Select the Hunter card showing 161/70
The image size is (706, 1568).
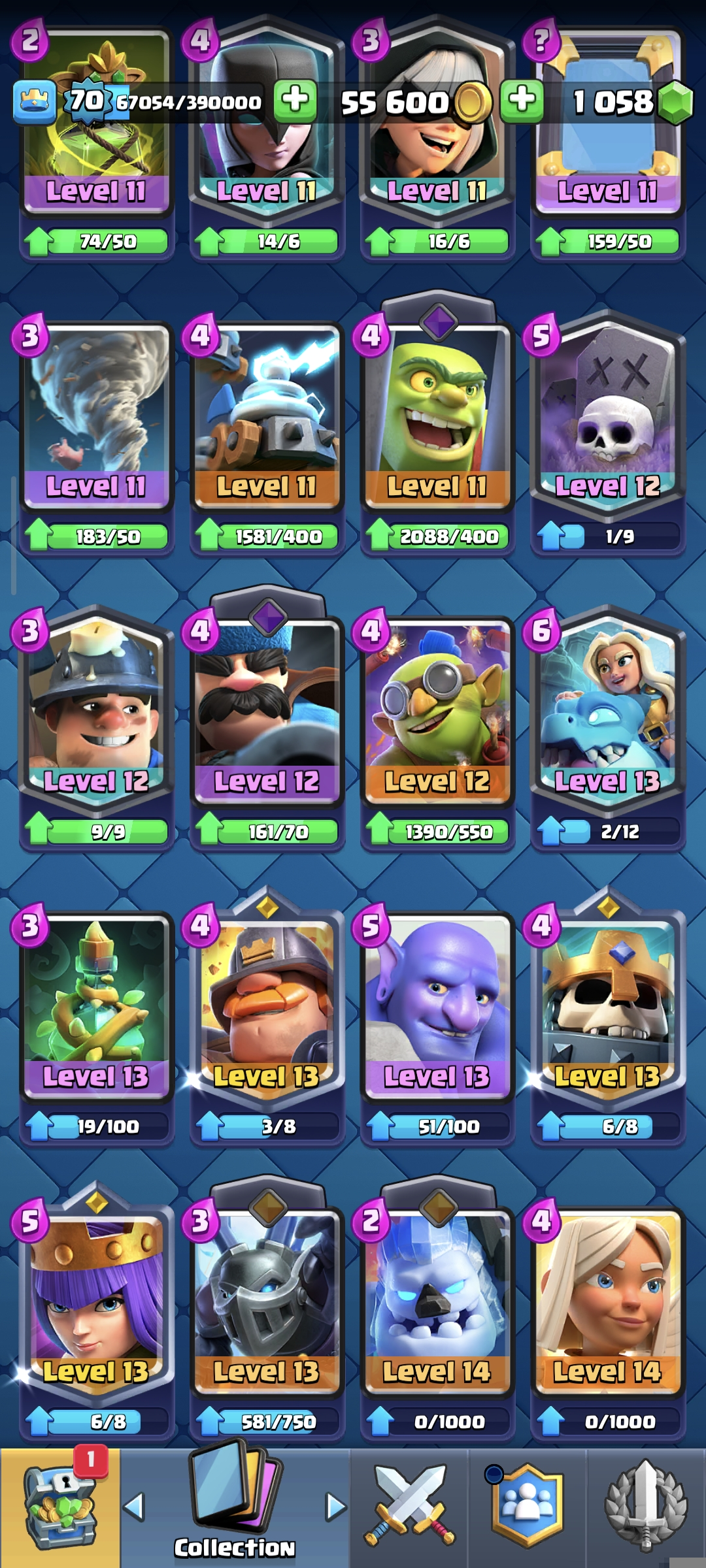pos(267,712)
